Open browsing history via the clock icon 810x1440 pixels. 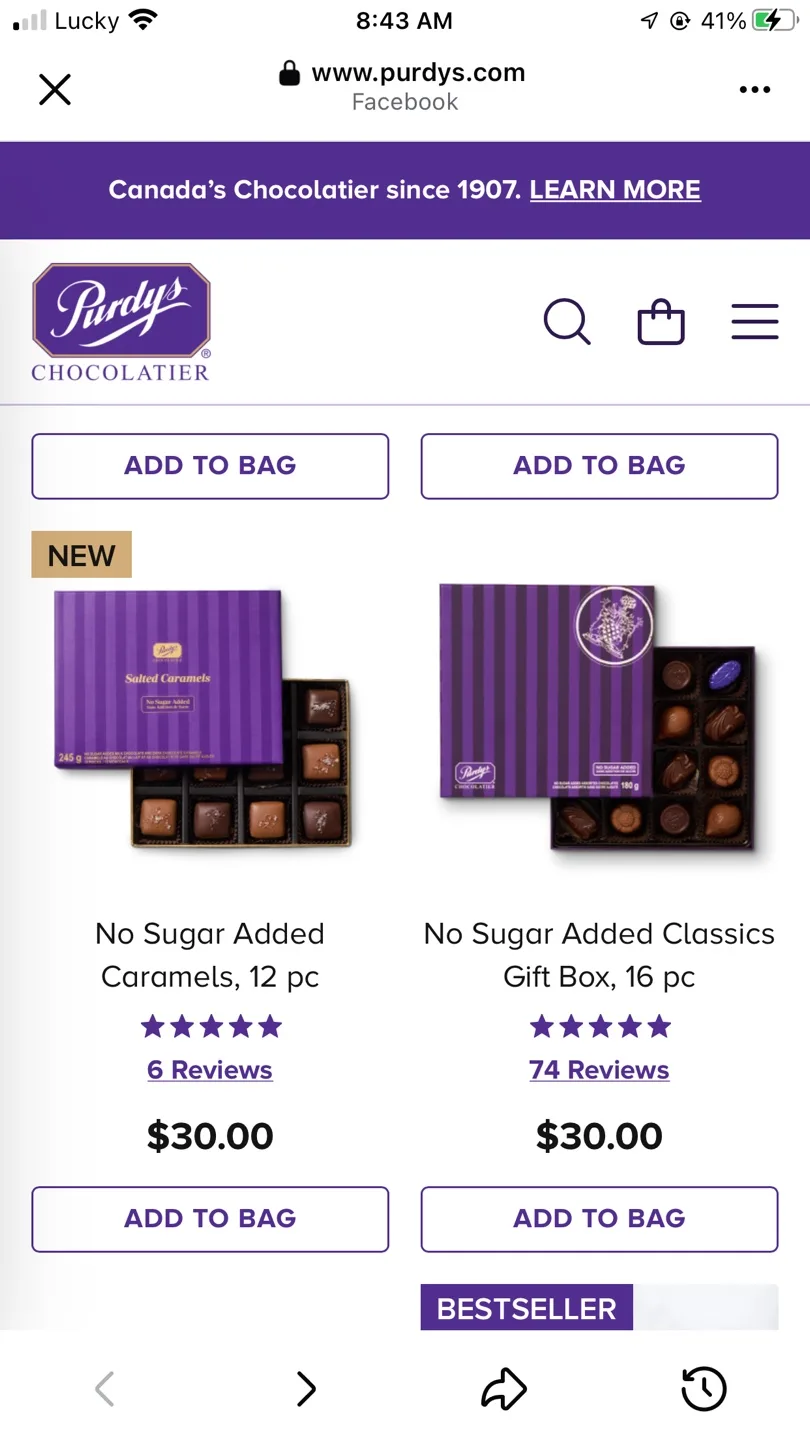[704, 1388]
